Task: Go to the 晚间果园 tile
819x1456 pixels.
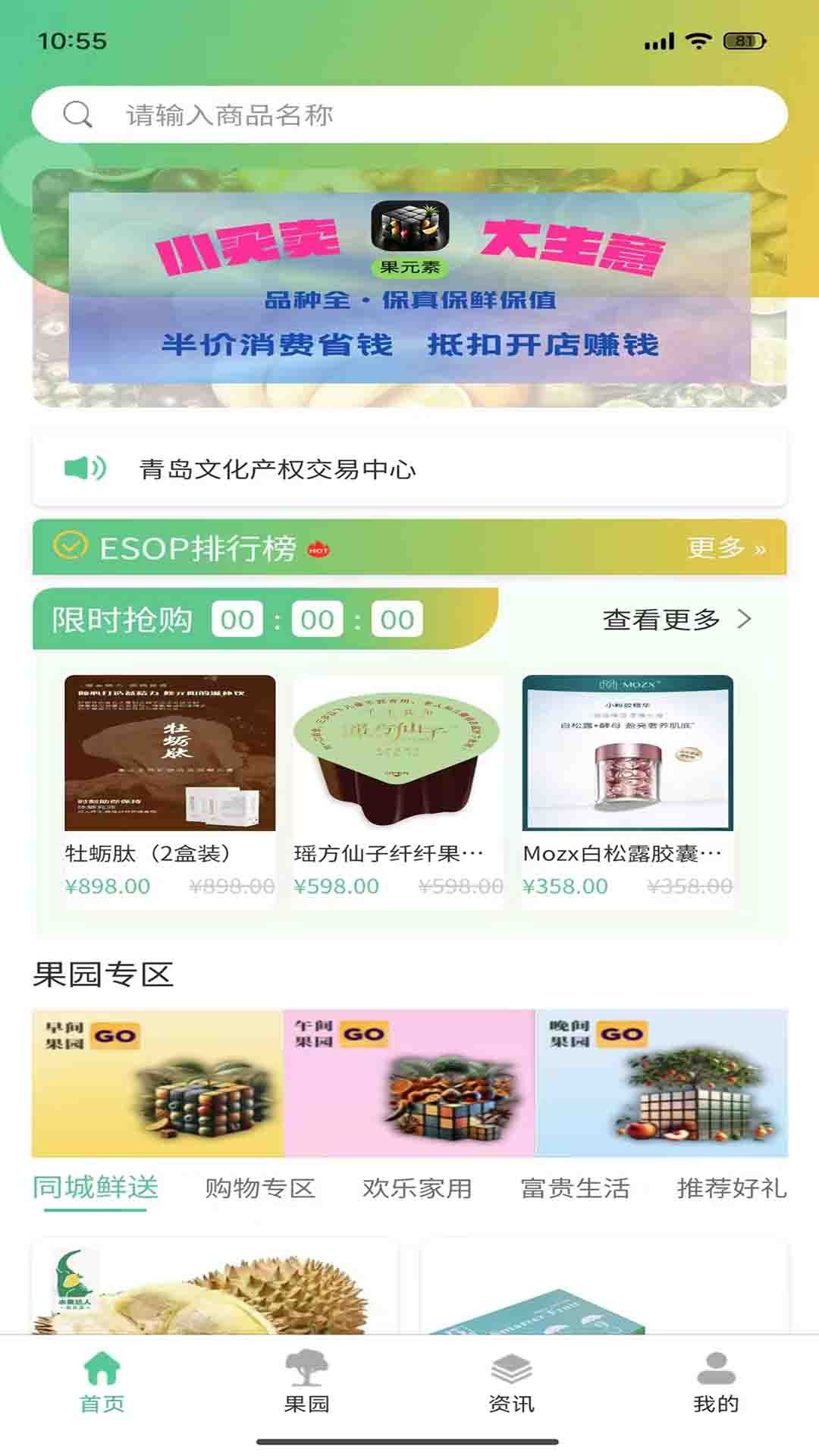Action: tap(661, 1083)
